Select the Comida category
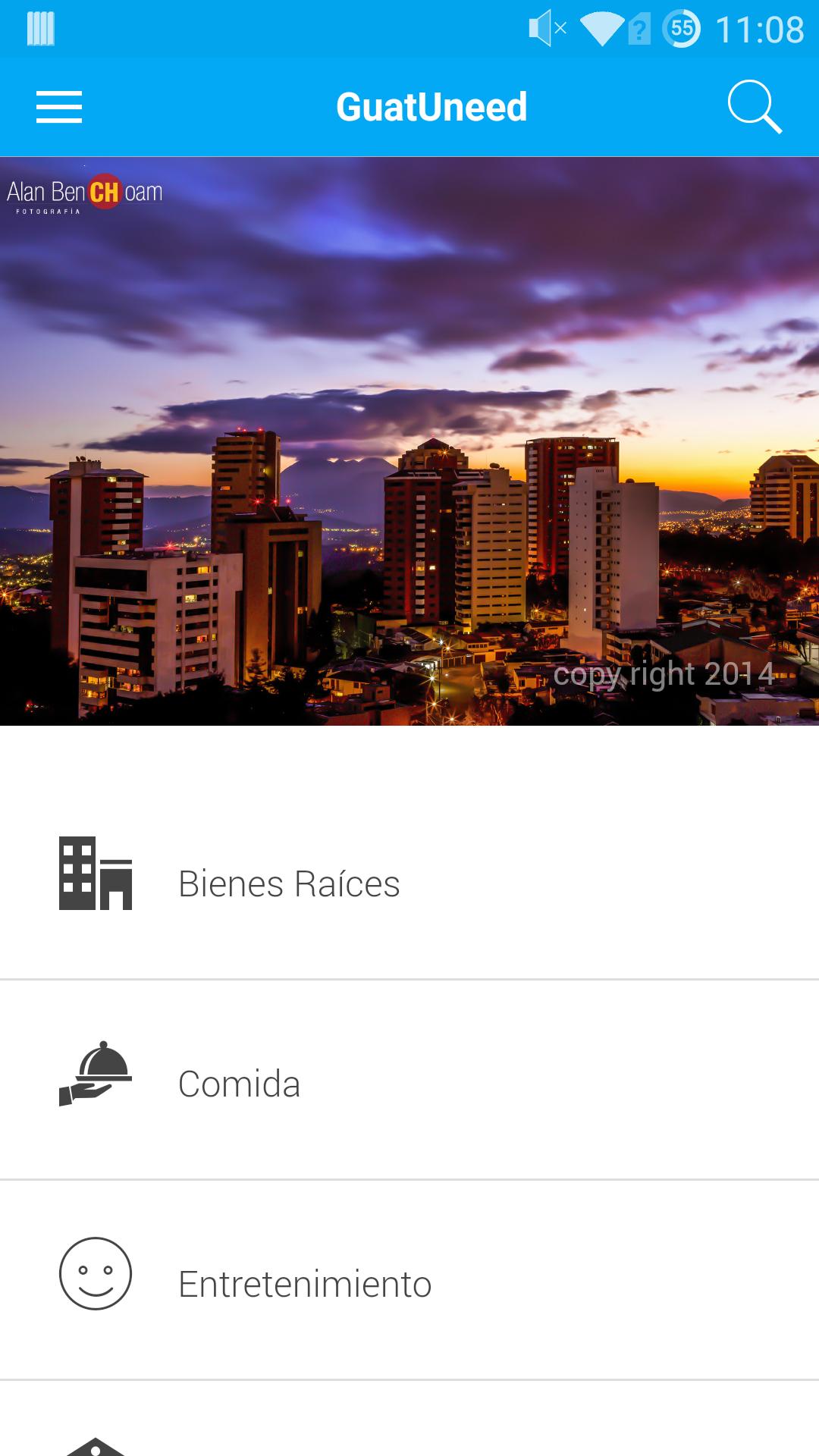The width and height of the screenshot is (819, 1456). (x=239, y=1084)
